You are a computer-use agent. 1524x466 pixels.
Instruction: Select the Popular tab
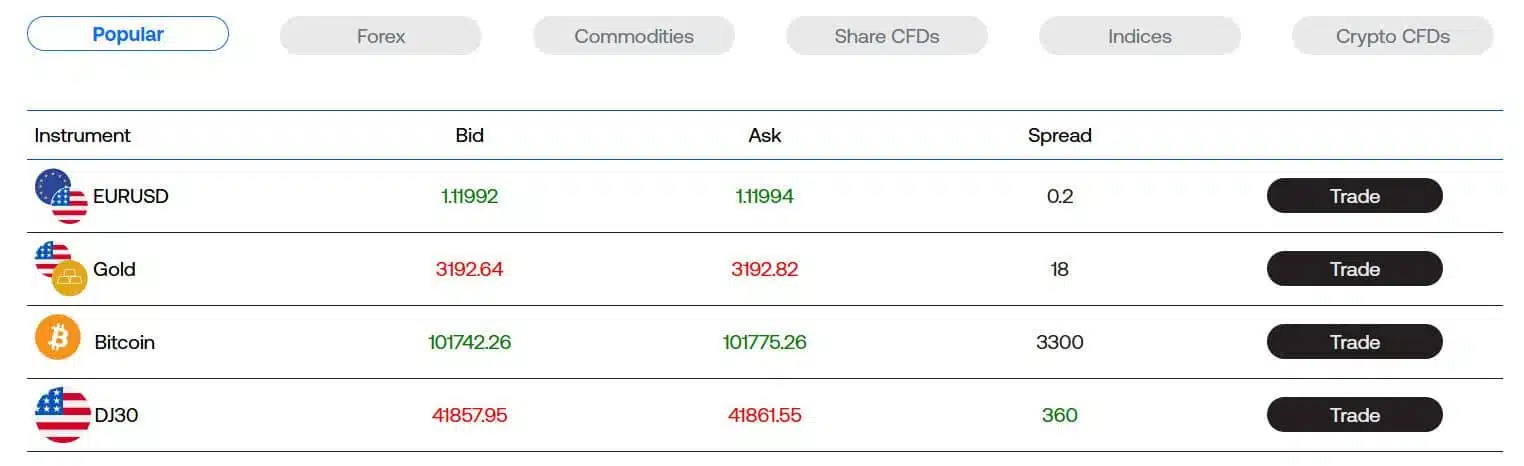click(x=128, y=34)
